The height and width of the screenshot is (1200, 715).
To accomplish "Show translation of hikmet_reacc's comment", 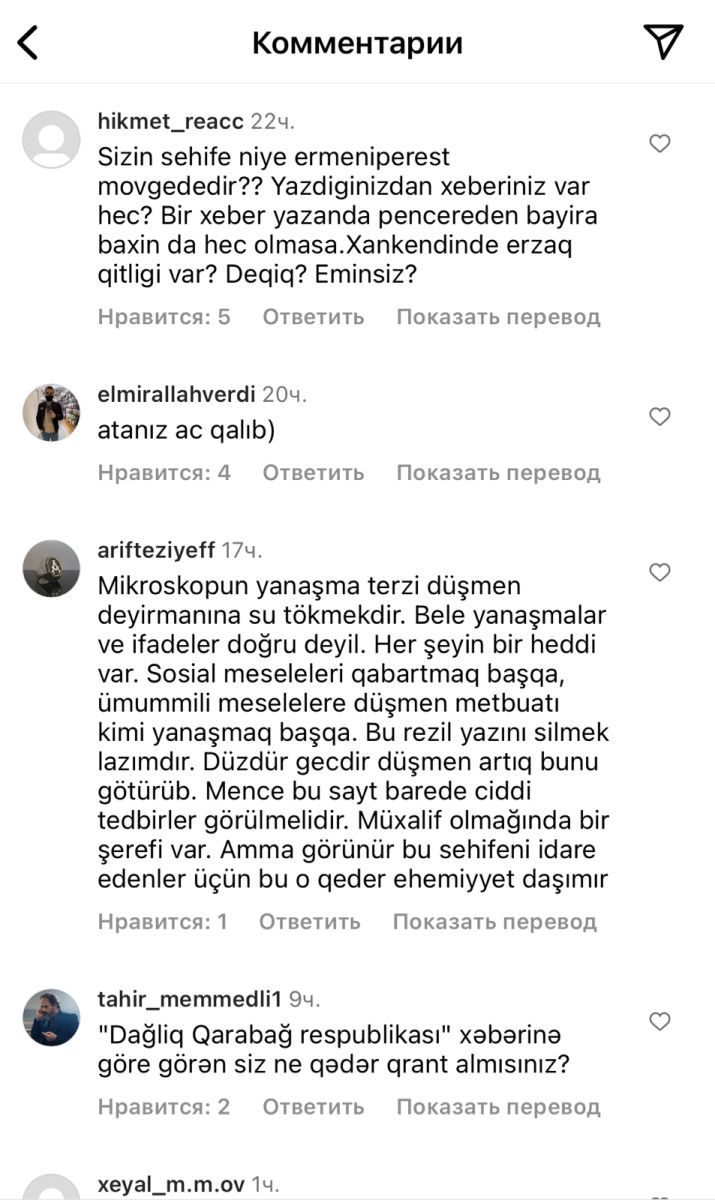I will (x=498, y=317).
